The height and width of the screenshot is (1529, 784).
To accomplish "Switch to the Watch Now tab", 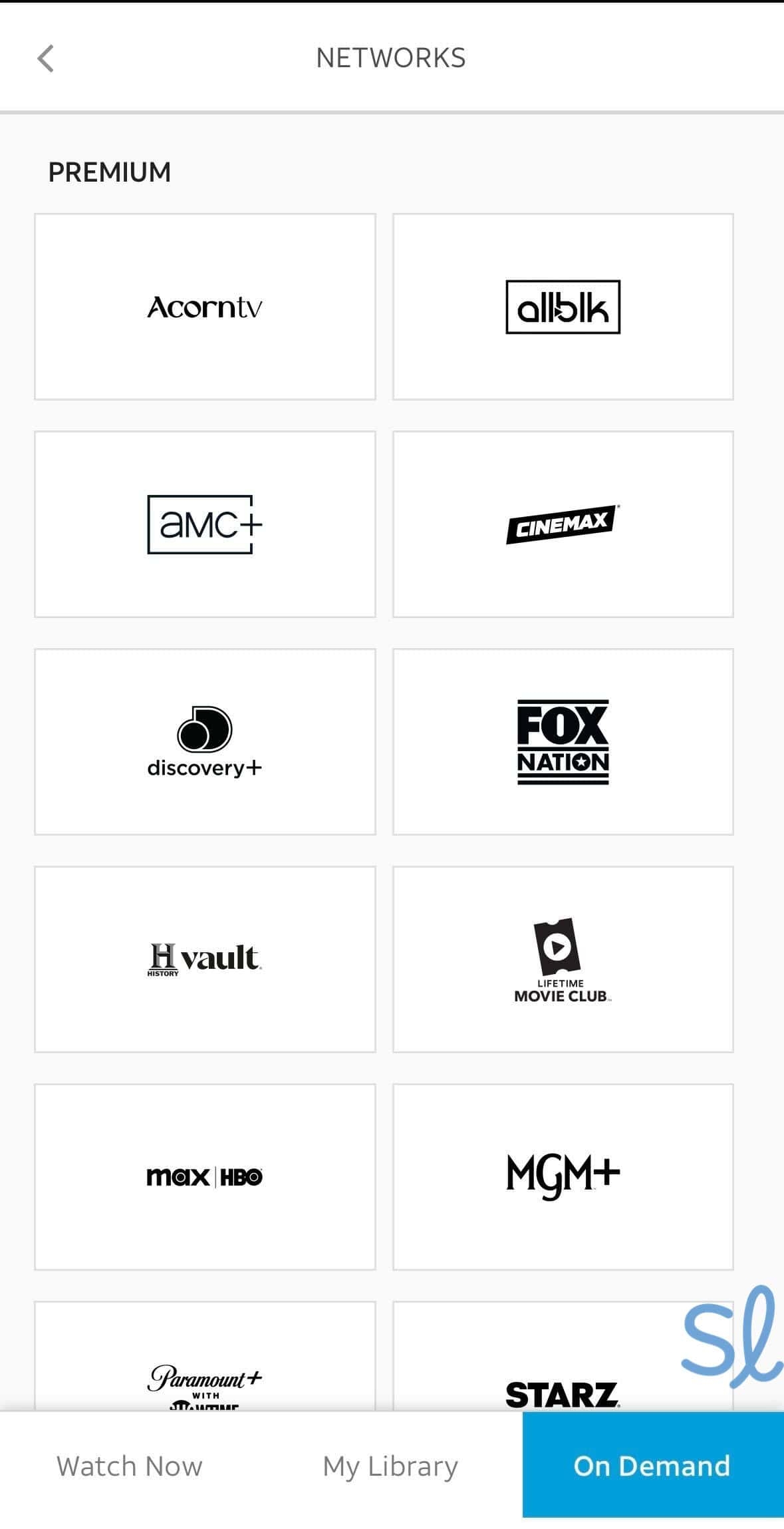I will tap(130, 1466).
